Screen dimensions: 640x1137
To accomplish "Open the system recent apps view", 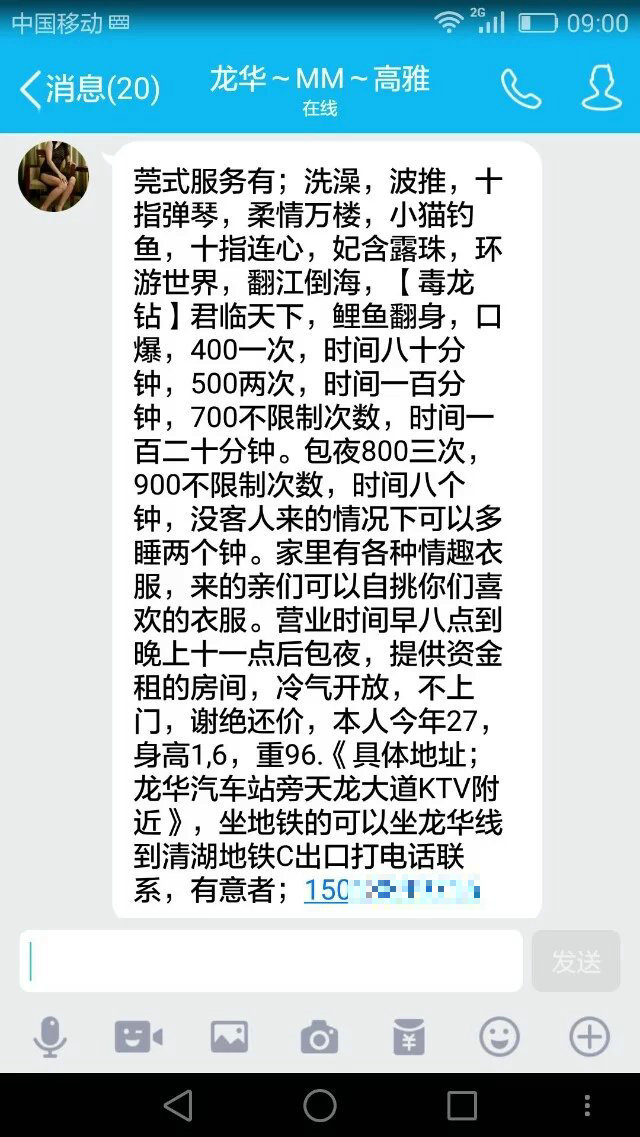I will (x=462, y=1105).
